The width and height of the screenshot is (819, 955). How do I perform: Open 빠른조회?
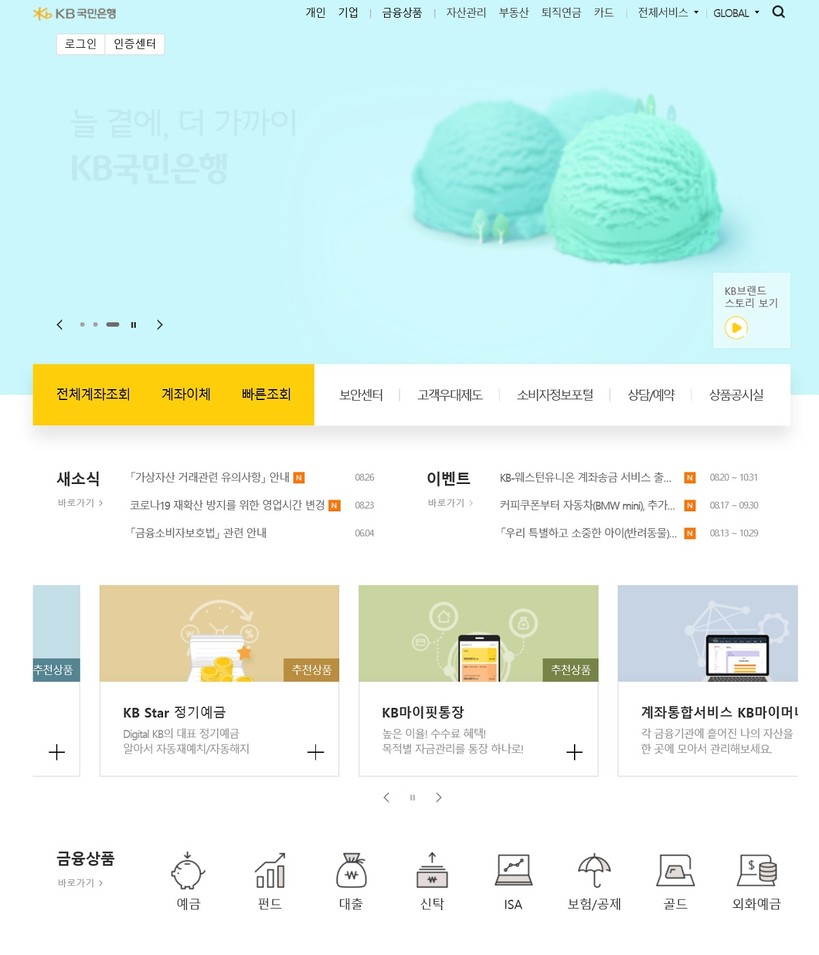[266, 394]
